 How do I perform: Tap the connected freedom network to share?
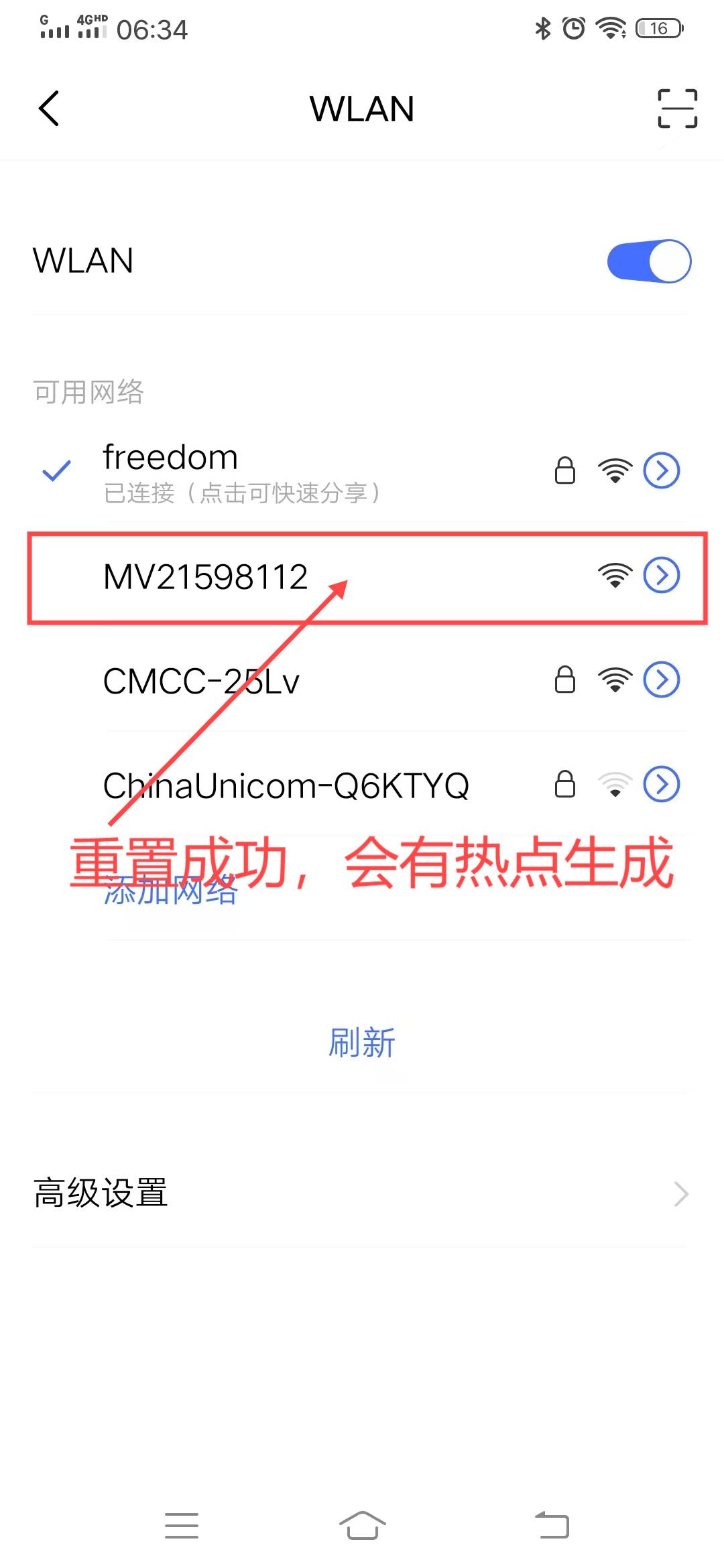(241, 472)
